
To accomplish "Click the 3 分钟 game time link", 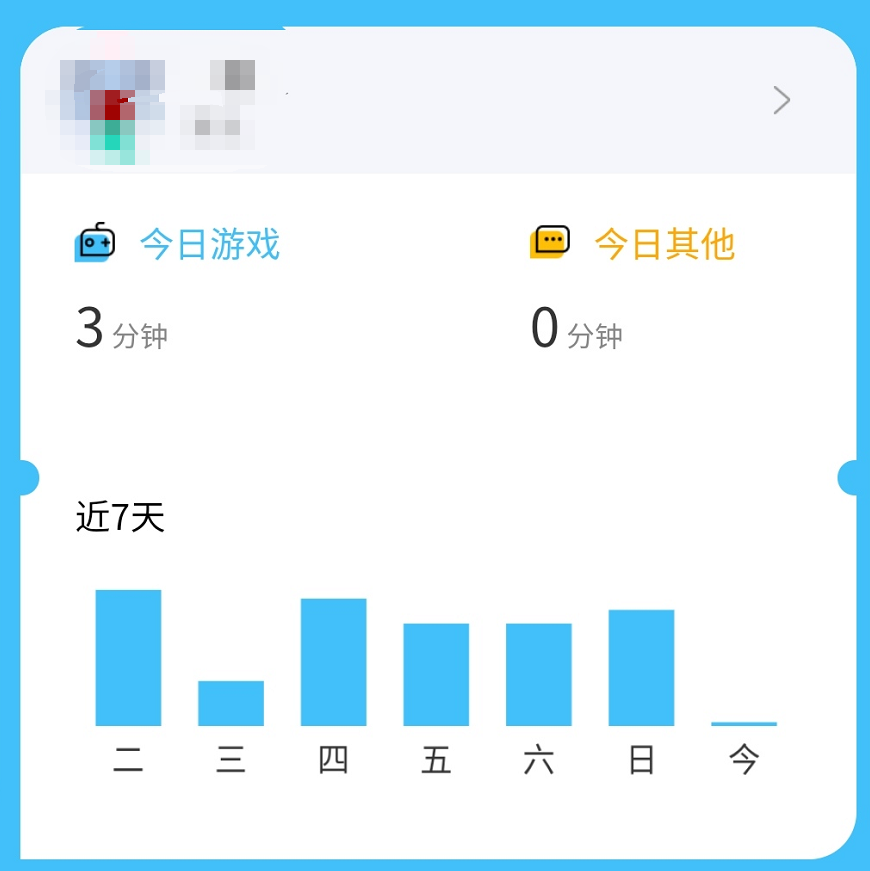I will point(122,330).
